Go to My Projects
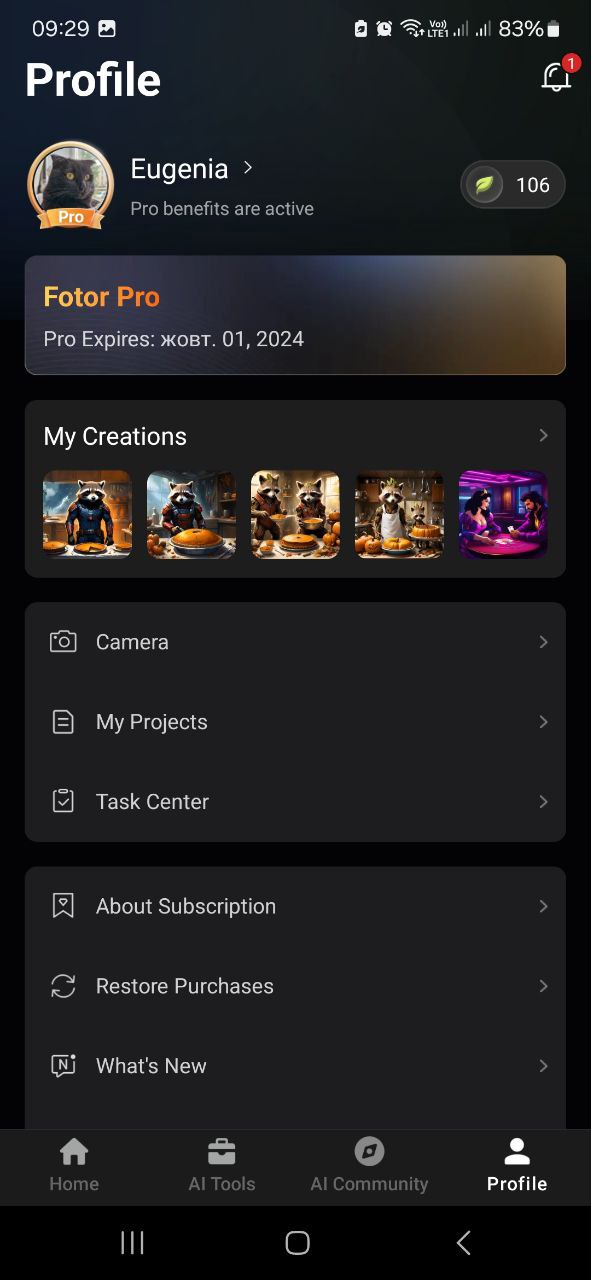 pyautogui.click(x=295, y=722)
